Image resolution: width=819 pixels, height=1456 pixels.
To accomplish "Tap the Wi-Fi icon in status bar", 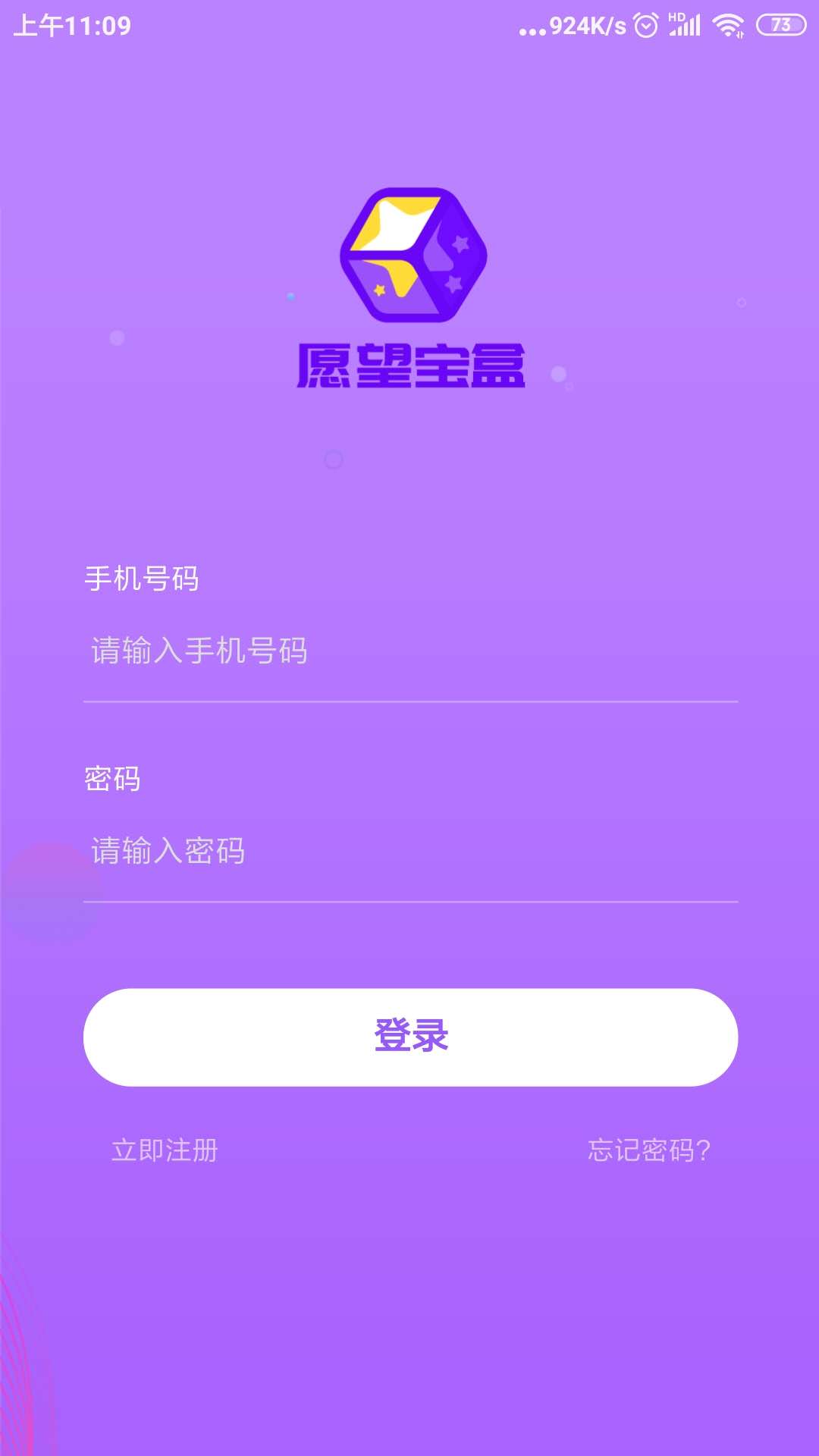I will [x=728, y=24].
